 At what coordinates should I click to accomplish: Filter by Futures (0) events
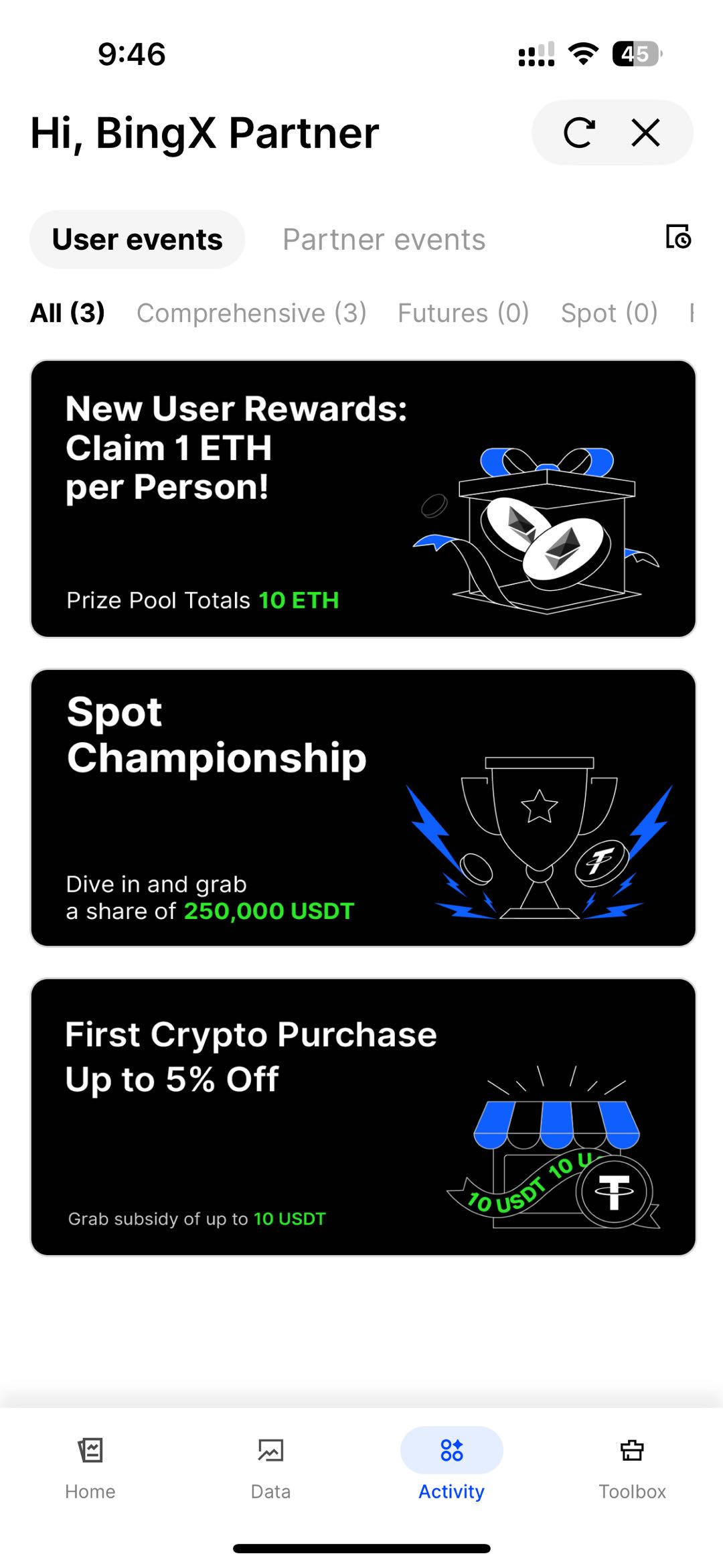(463, 313)
